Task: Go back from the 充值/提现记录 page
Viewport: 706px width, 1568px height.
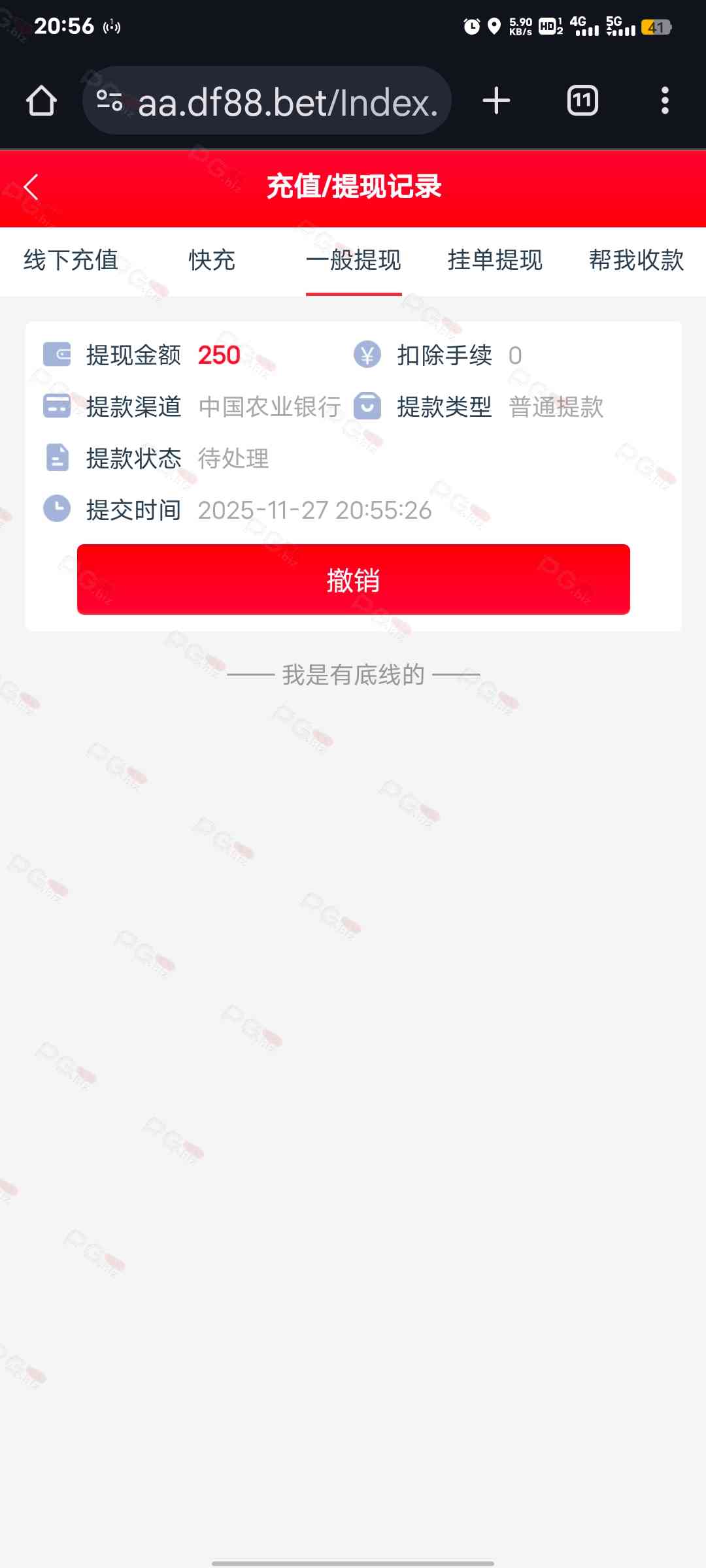Action: pos(31,187)
